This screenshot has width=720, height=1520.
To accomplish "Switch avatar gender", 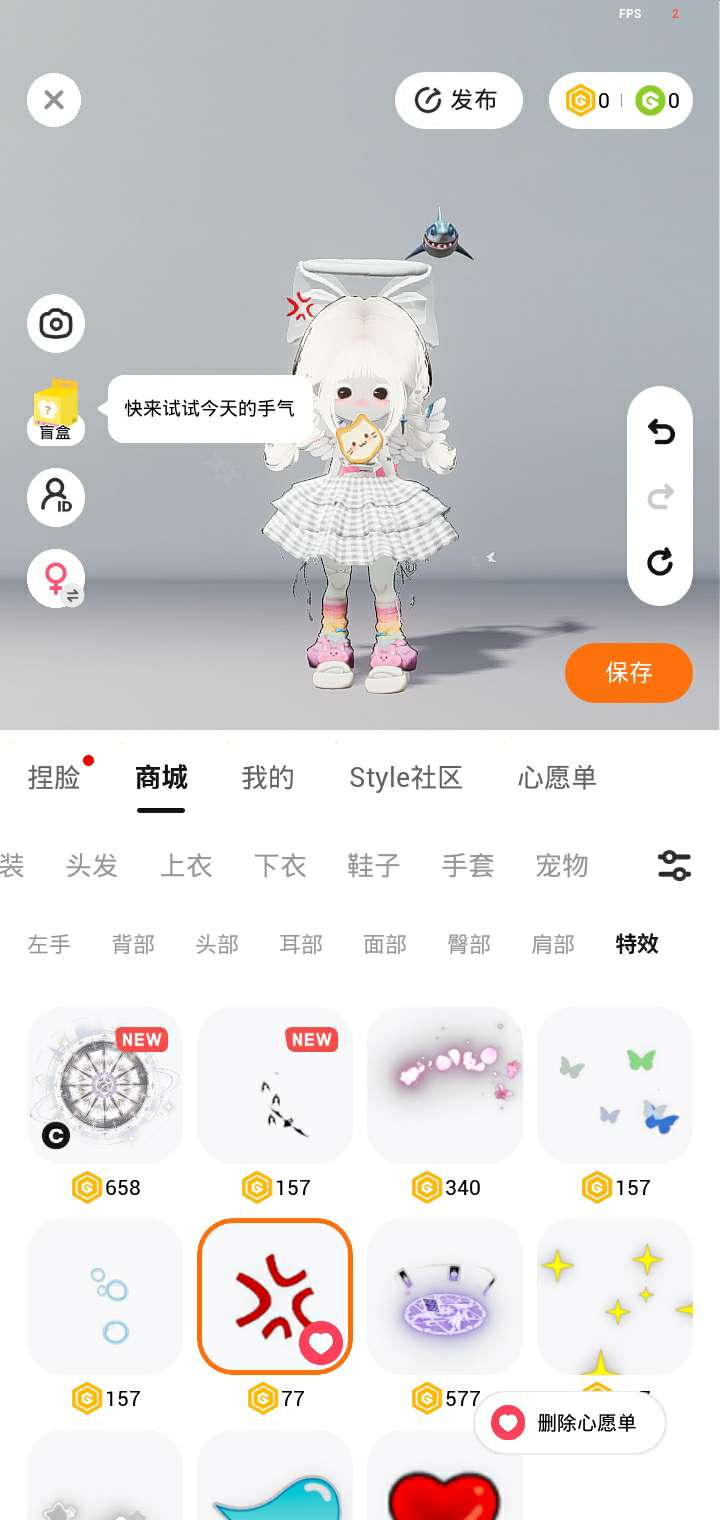I will (x=56, y=579).
